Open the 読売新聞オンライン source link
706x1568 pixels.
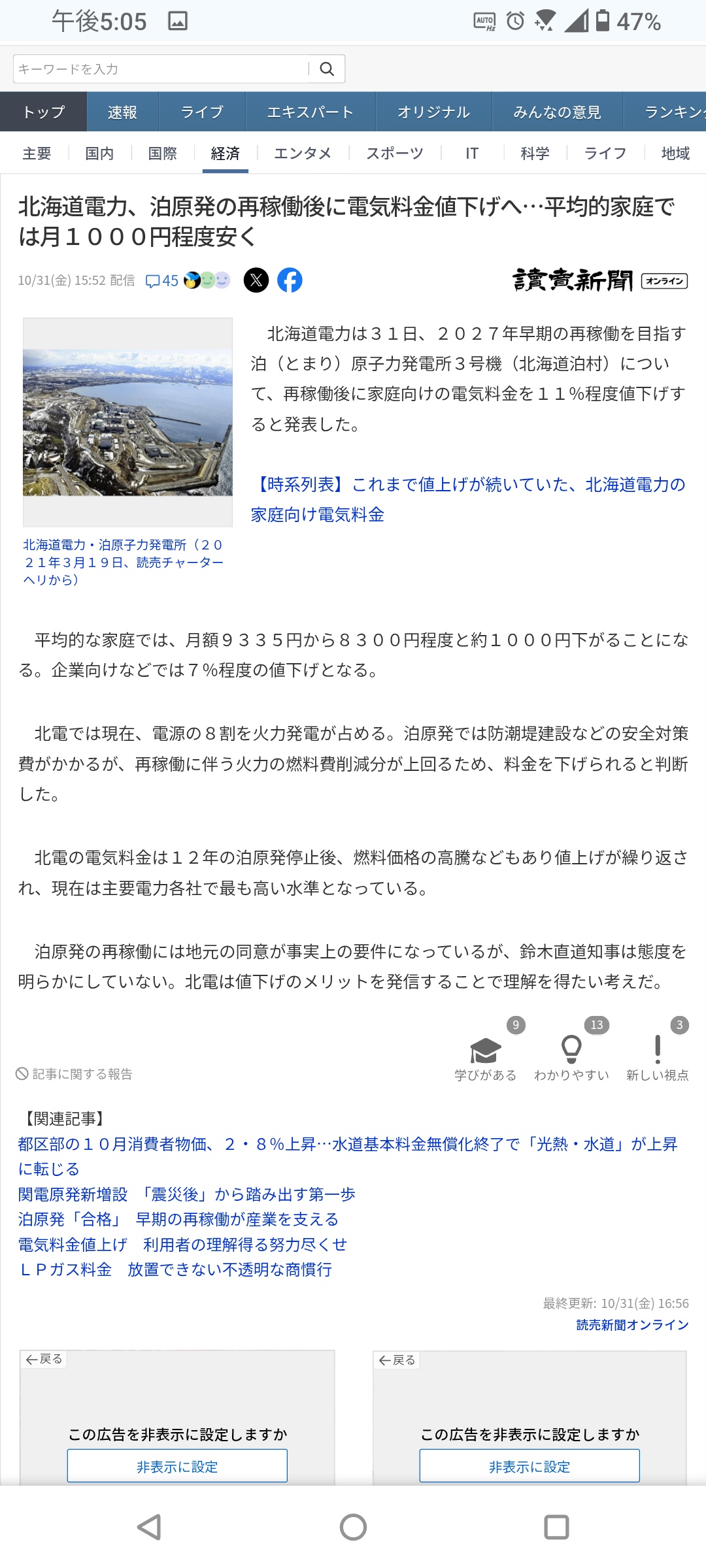click(632, 1324)
